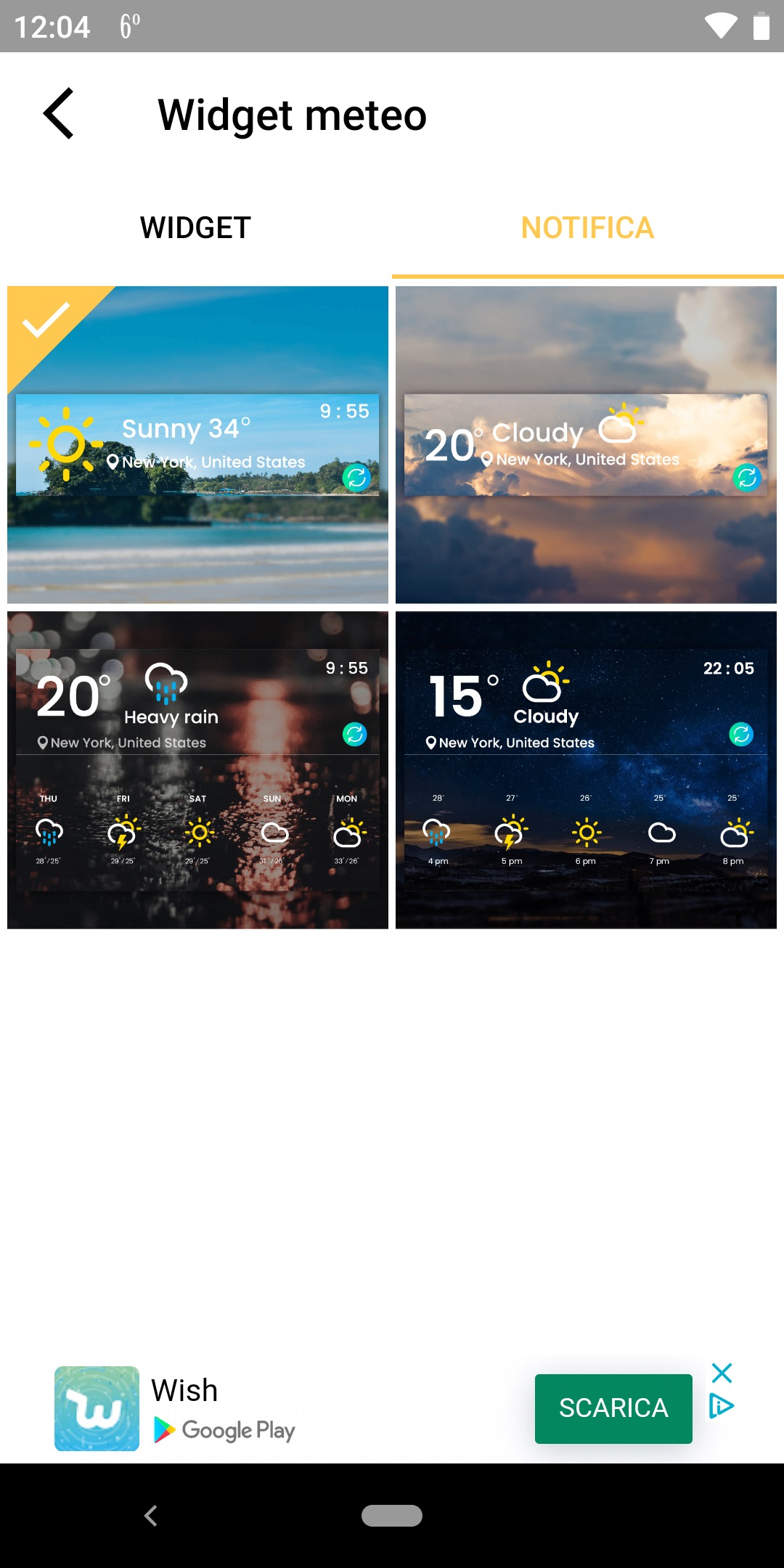Switch to the WIDGET tab
784x1568 pixels.
coord(196,228)
